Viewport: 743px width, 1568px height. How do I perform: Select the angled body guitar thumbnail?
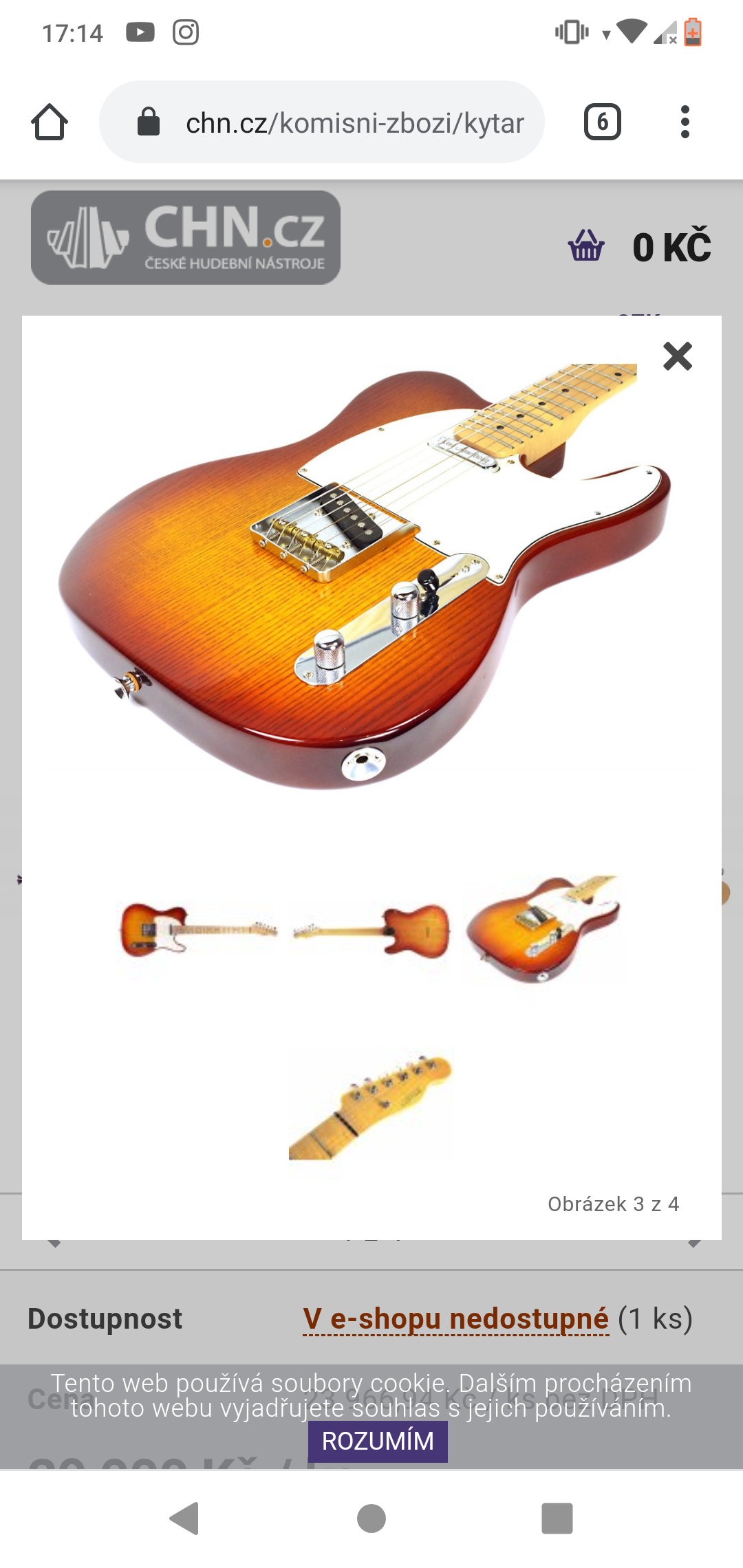pyautogui.click(x=543, y=928)
